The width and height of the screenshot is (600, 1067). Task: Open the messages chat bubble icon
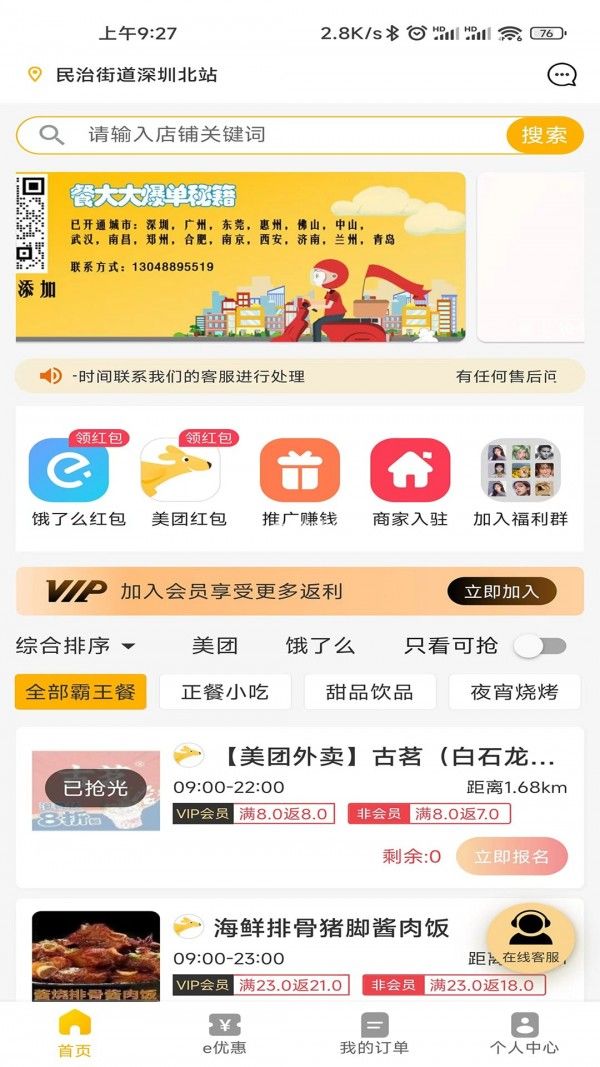pos(561,74)
